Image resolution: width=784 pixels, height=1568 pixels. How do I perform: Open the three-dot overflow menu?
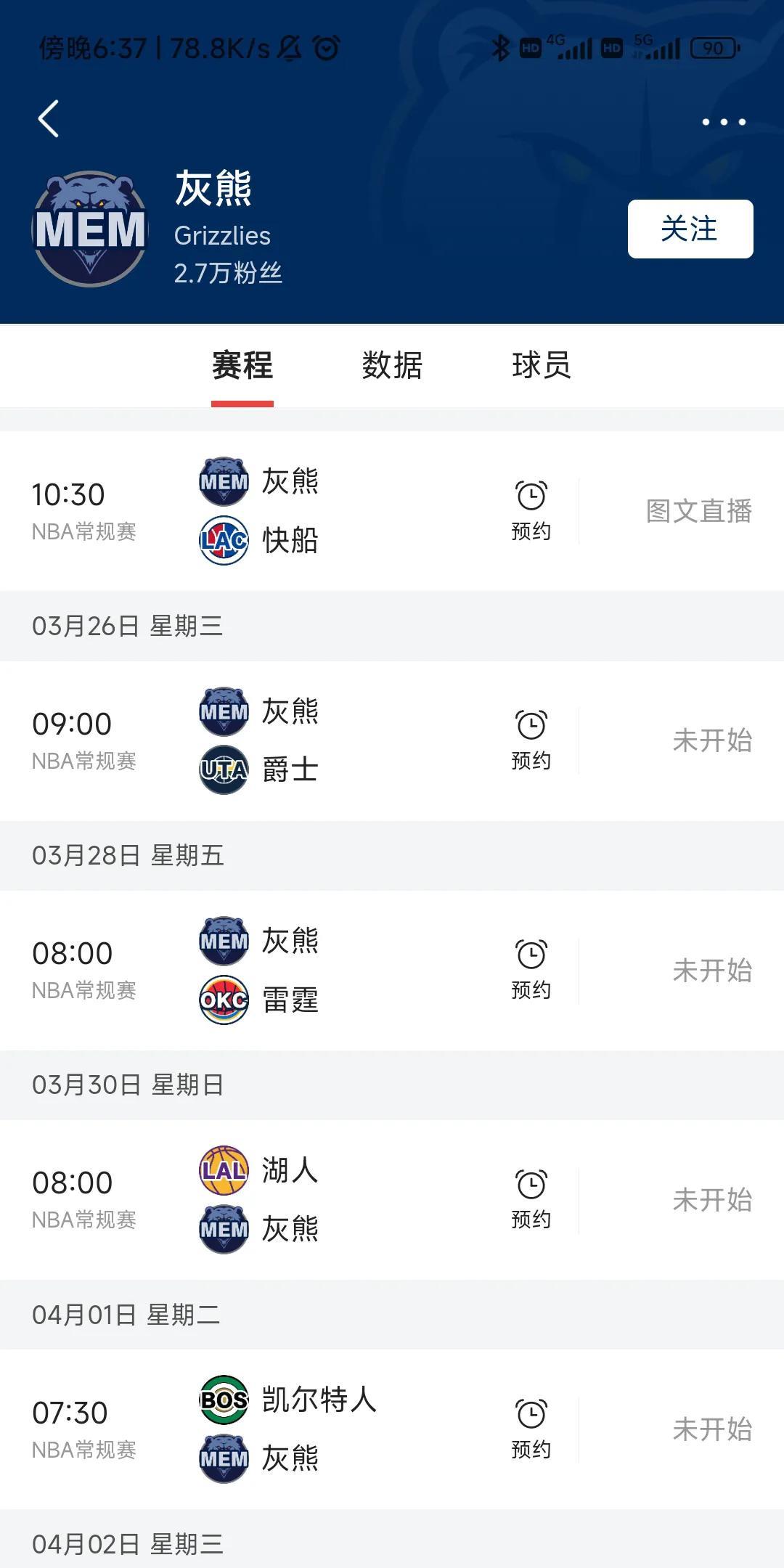(724, 122)
